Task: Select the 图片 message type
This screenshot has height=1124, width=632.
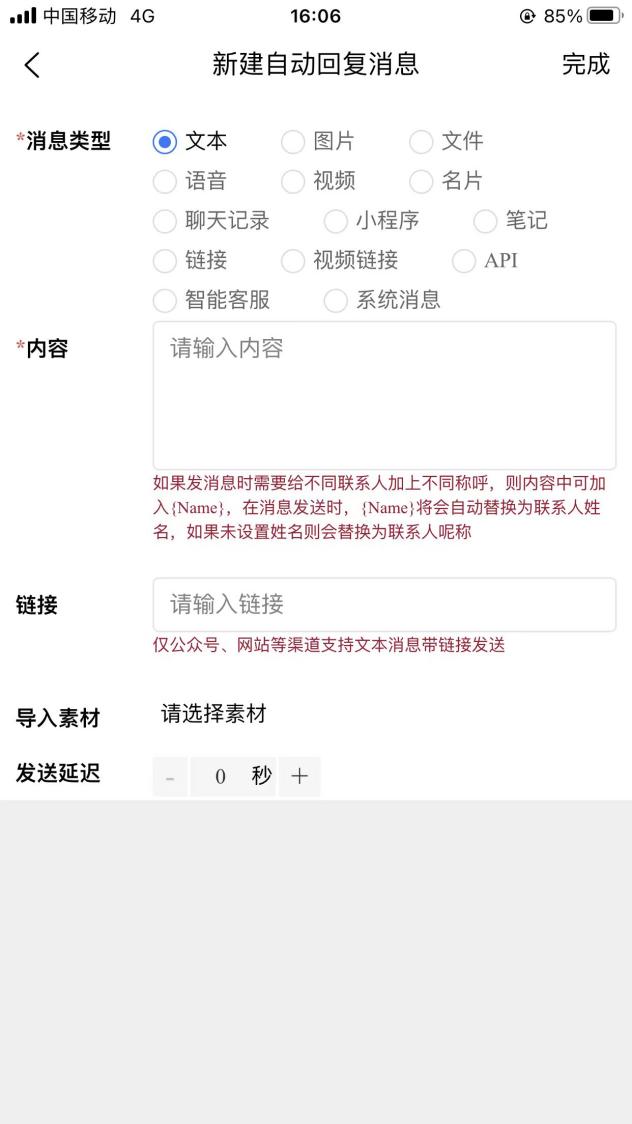Action: [x=293, y=142]
